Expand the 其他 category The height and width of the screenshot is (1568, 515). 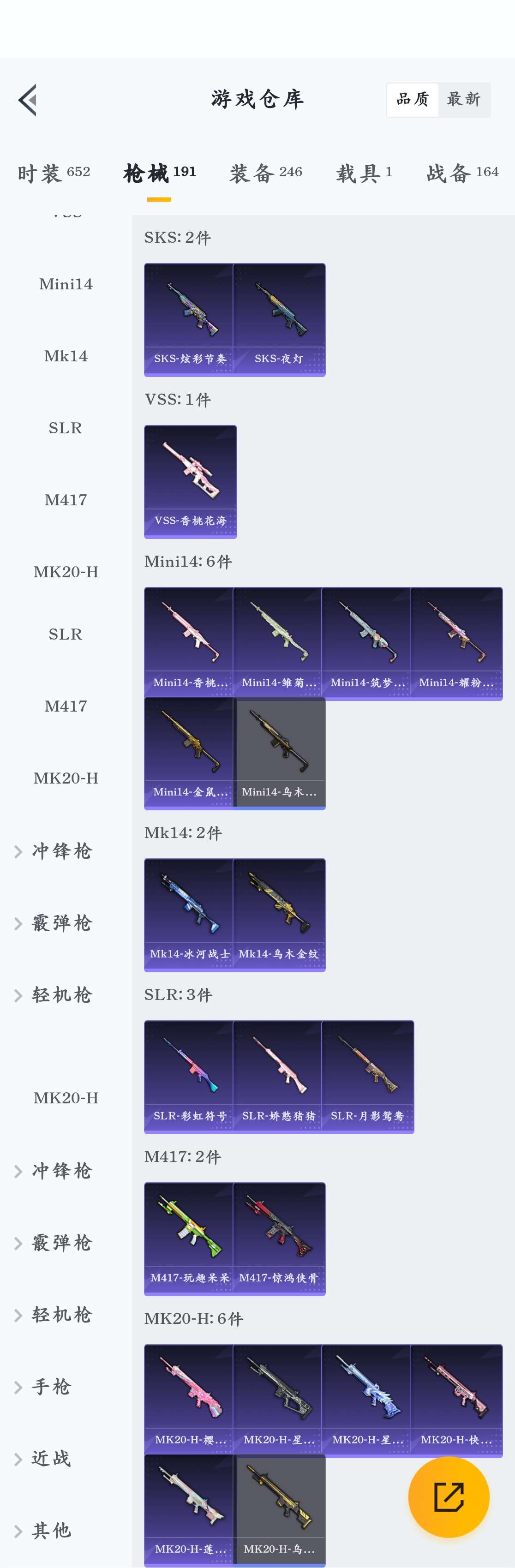coord(52,1530)
